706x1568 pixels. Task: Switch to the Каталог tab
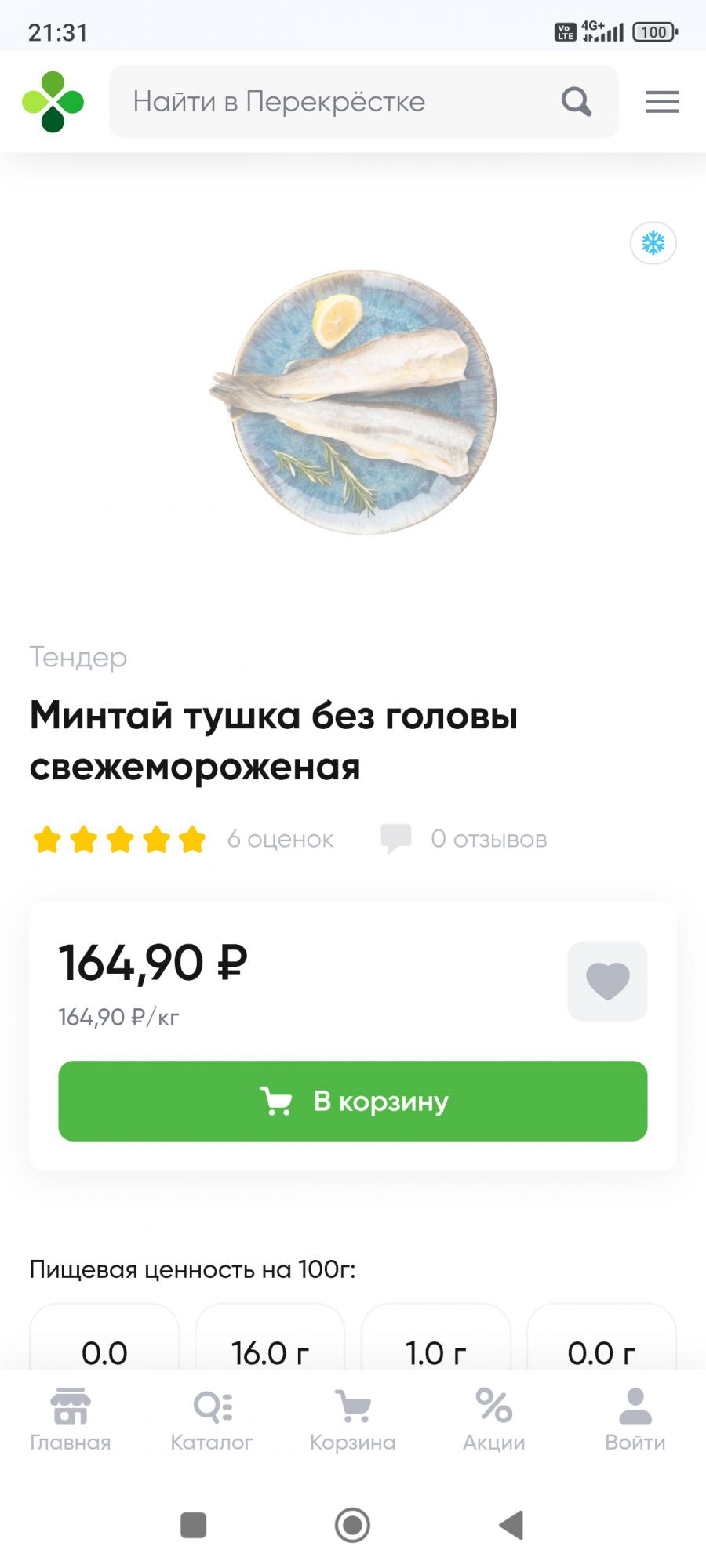(x=212, y=1420)
